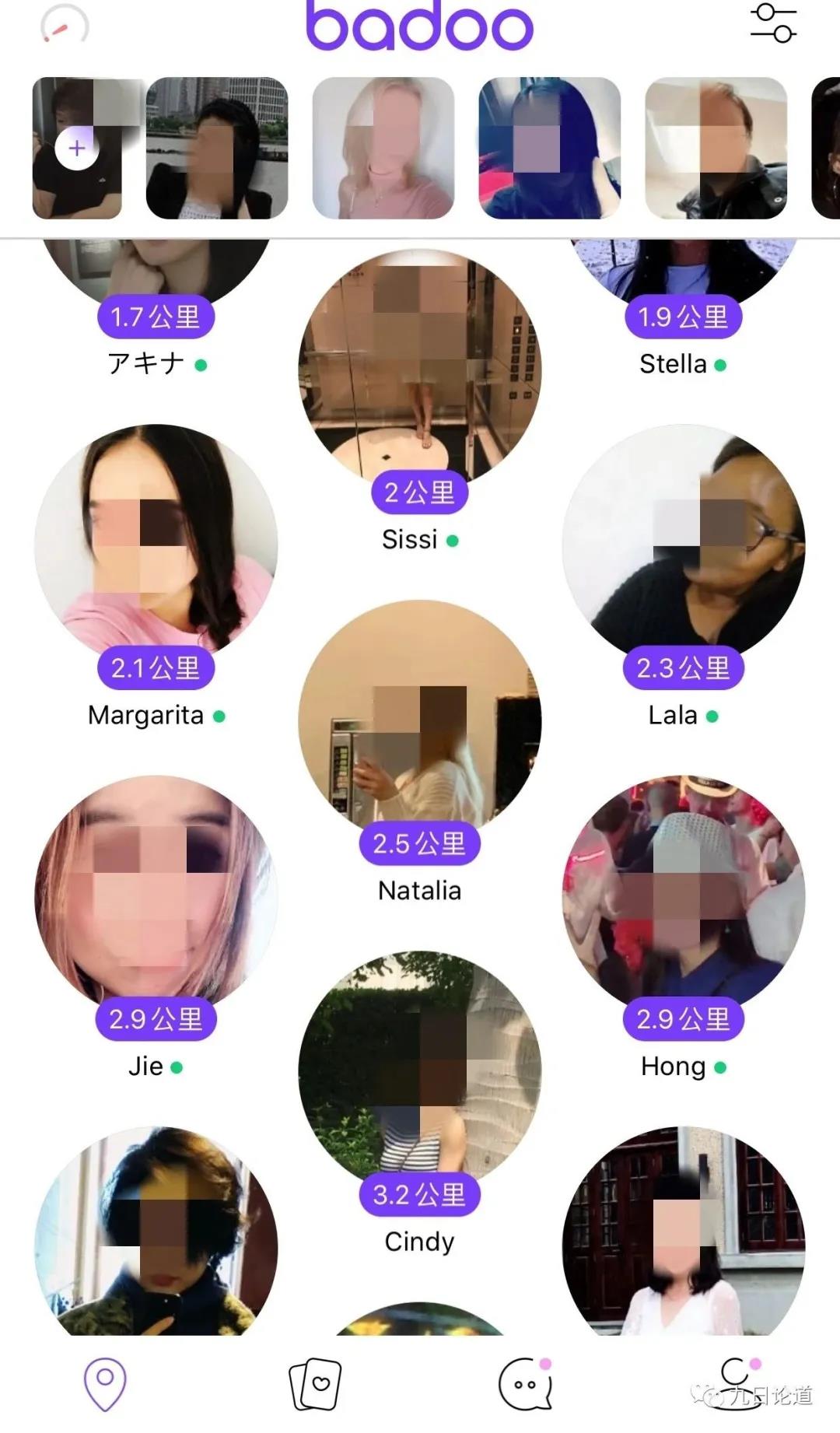840x1433 pixels.
Task: Open the first story thumbnail at top left
Action: click(76, 148)
